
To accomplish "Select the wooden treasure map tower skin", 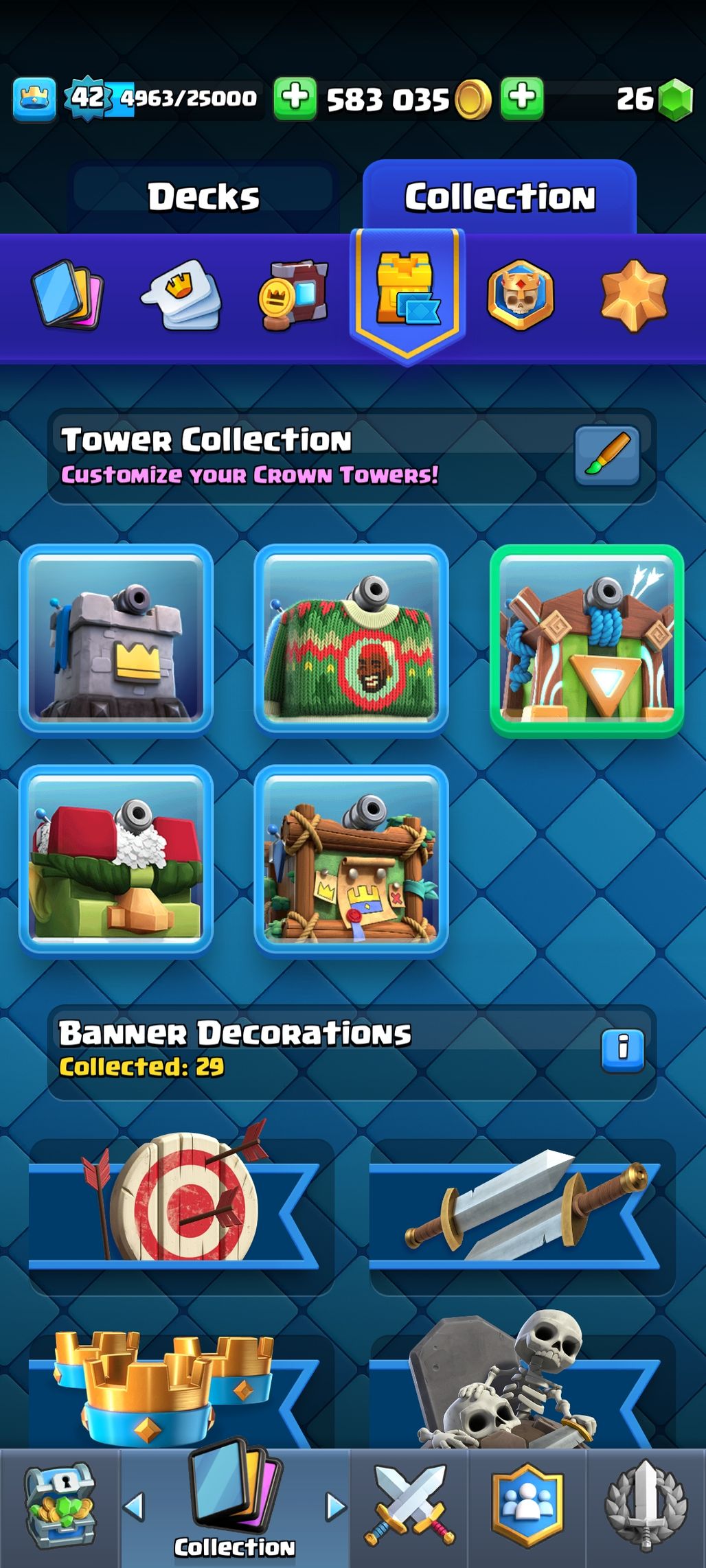I will pyautogui.click(x=351, y=861).
